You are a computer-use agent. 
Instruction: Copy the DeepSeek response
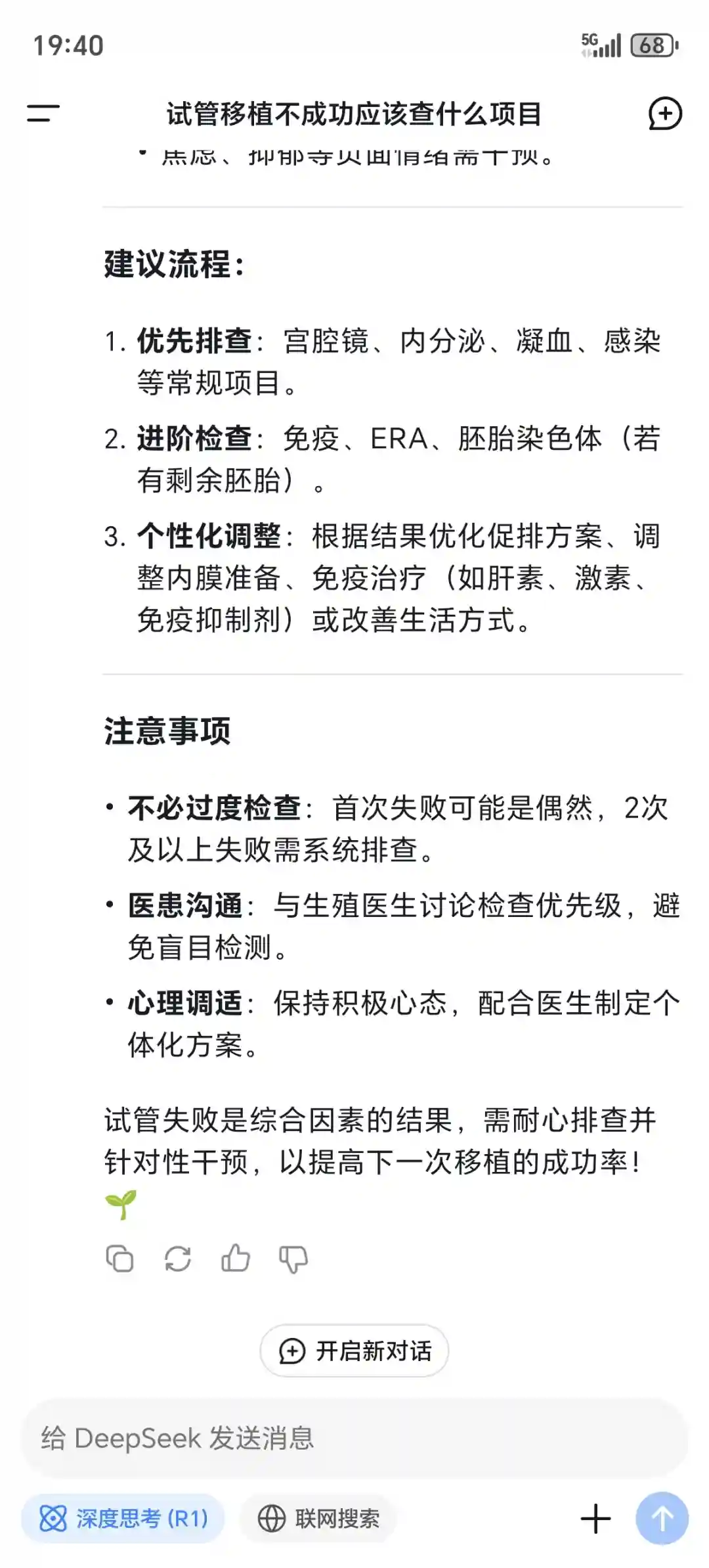(x=119, y=1259)
